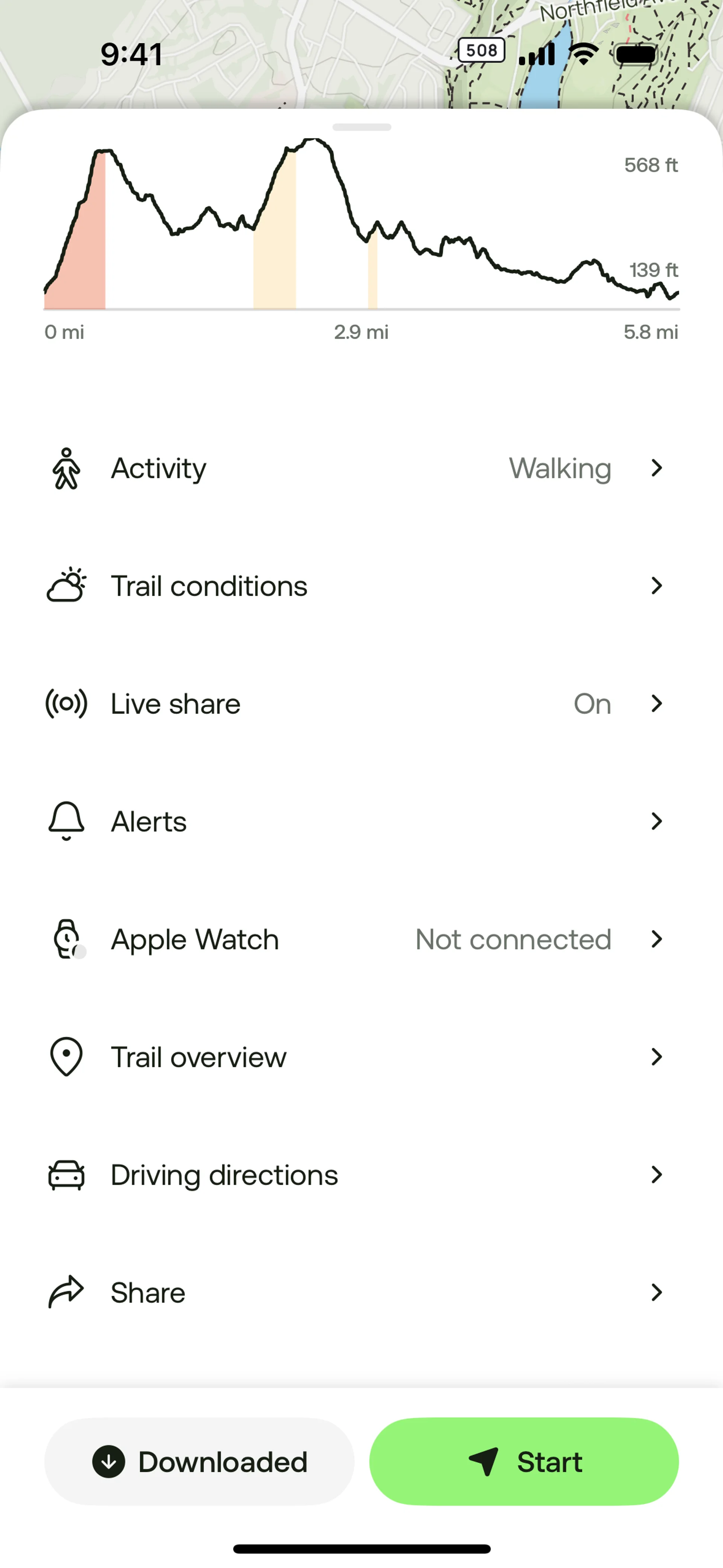Get Driving directions to the trail
This screenshot has height=1568, width=723.
click(x=361, y=1175)
